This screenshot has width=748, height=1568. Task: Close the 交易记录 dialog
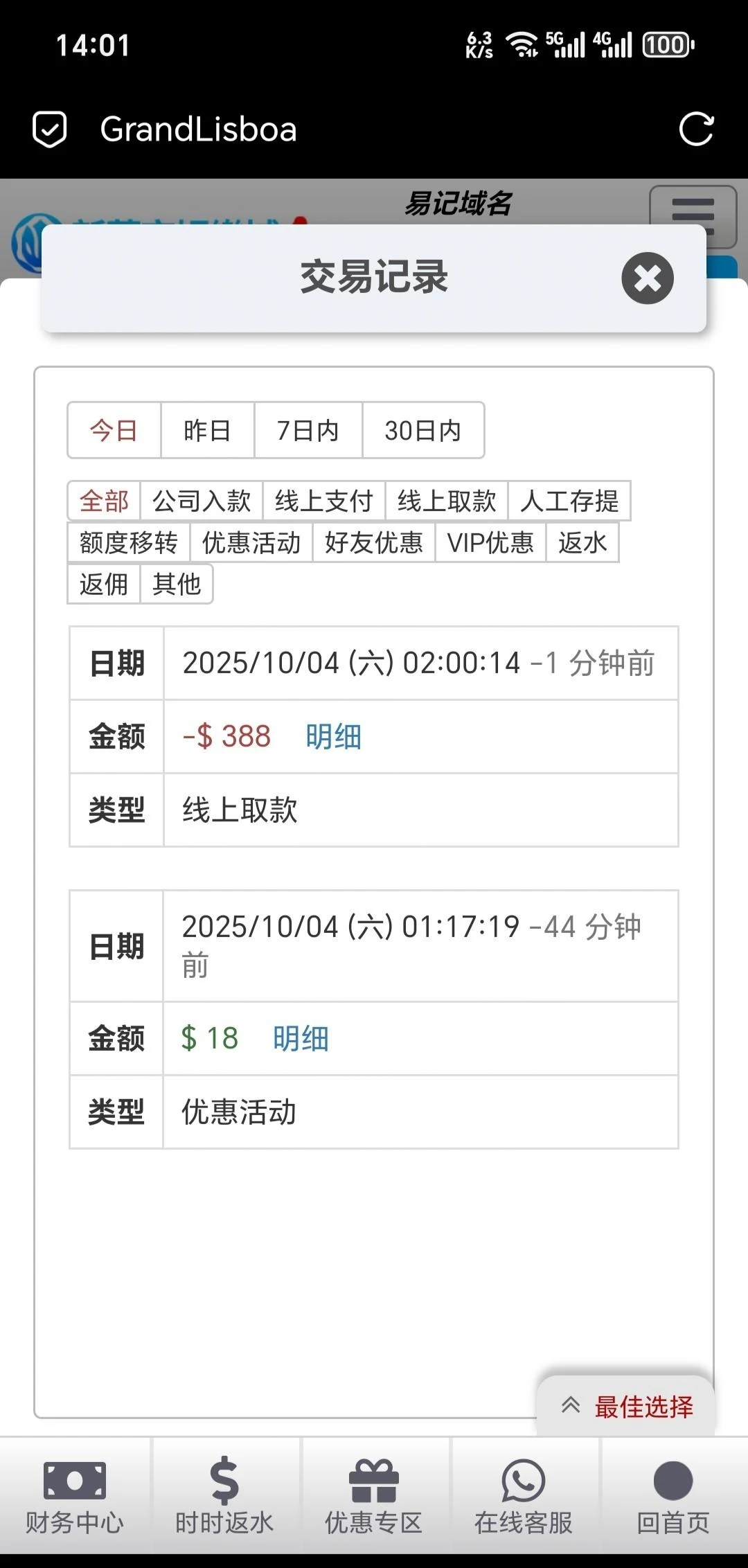tap(648, 278)
